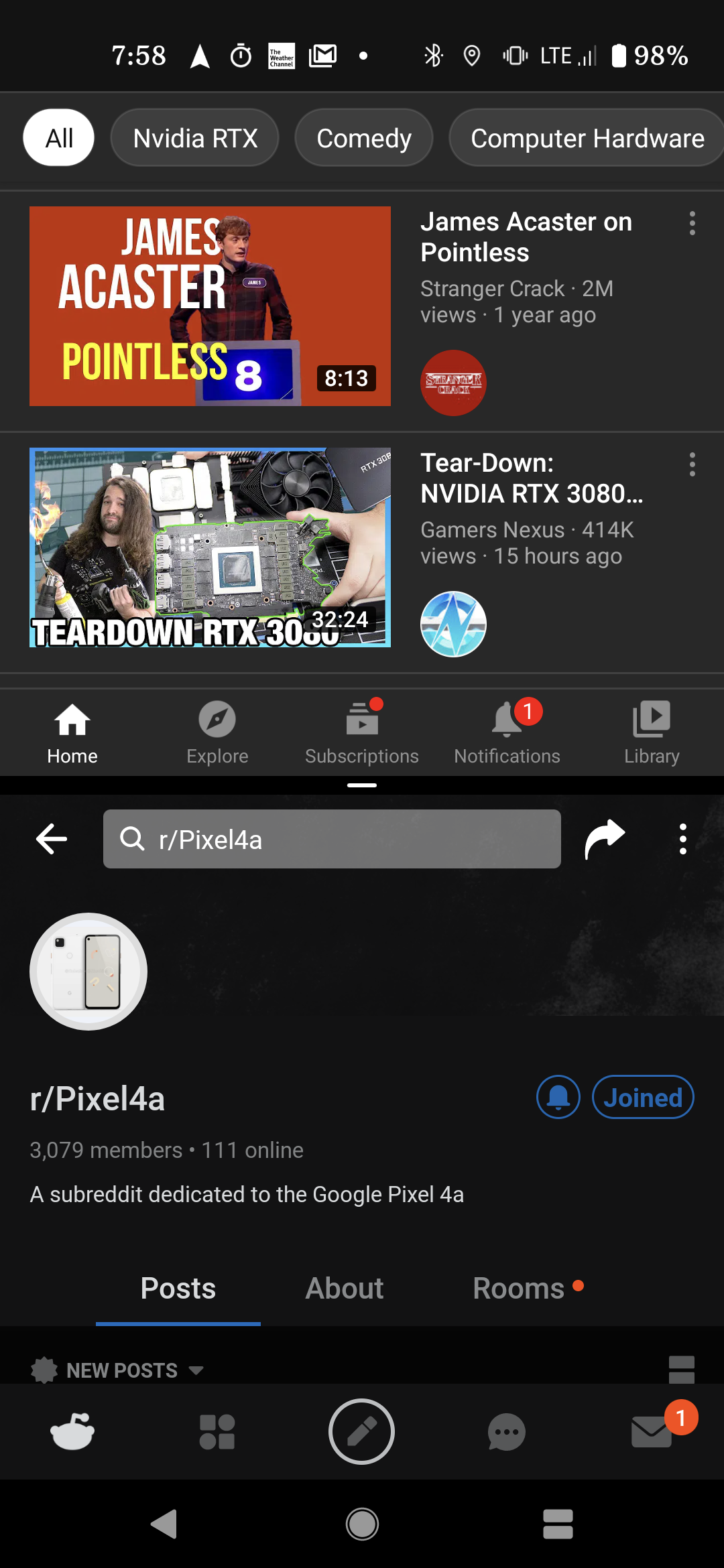Viewport: 724px width, 1568px height.
Task: Create a new Reddit post
Action: [361, 1431]
